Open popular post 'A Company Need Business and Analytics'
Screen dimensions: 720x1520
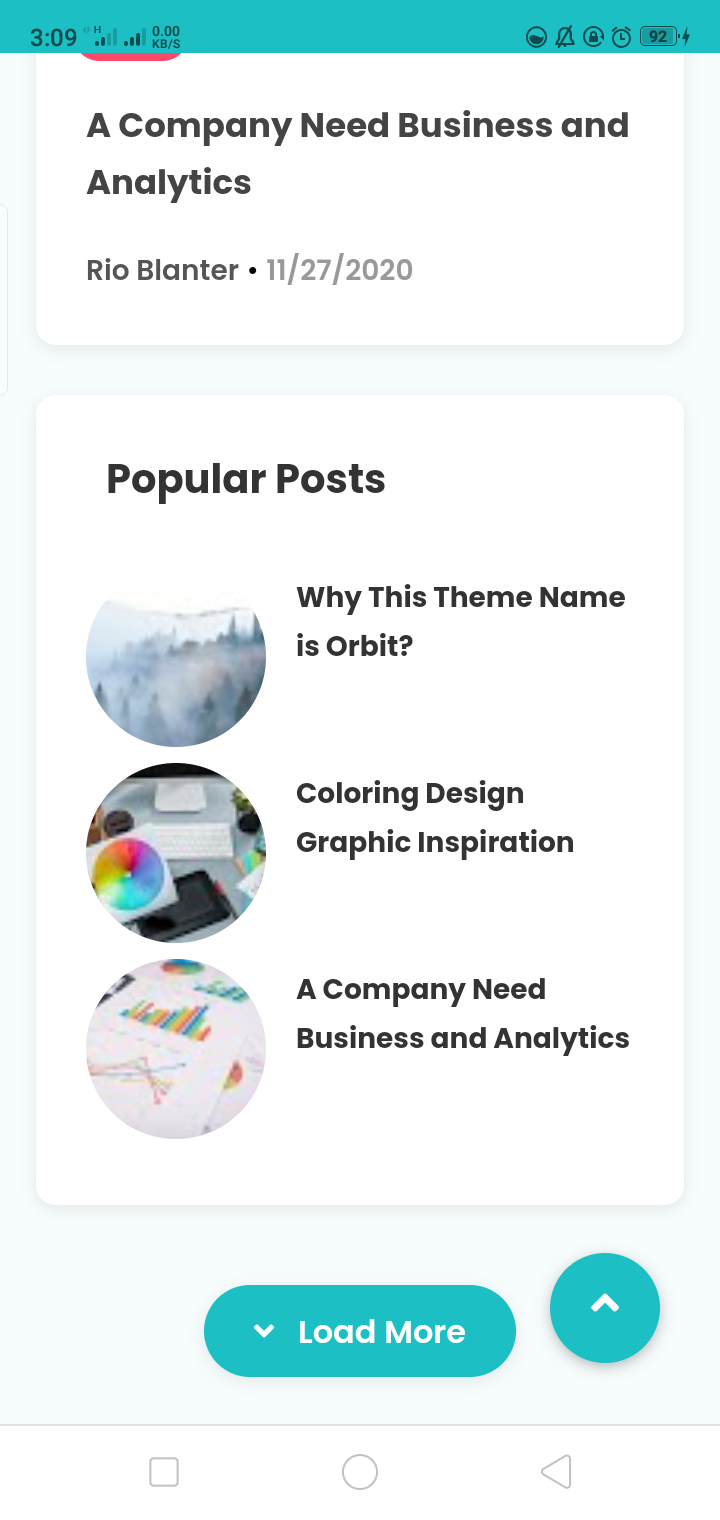462,1013
